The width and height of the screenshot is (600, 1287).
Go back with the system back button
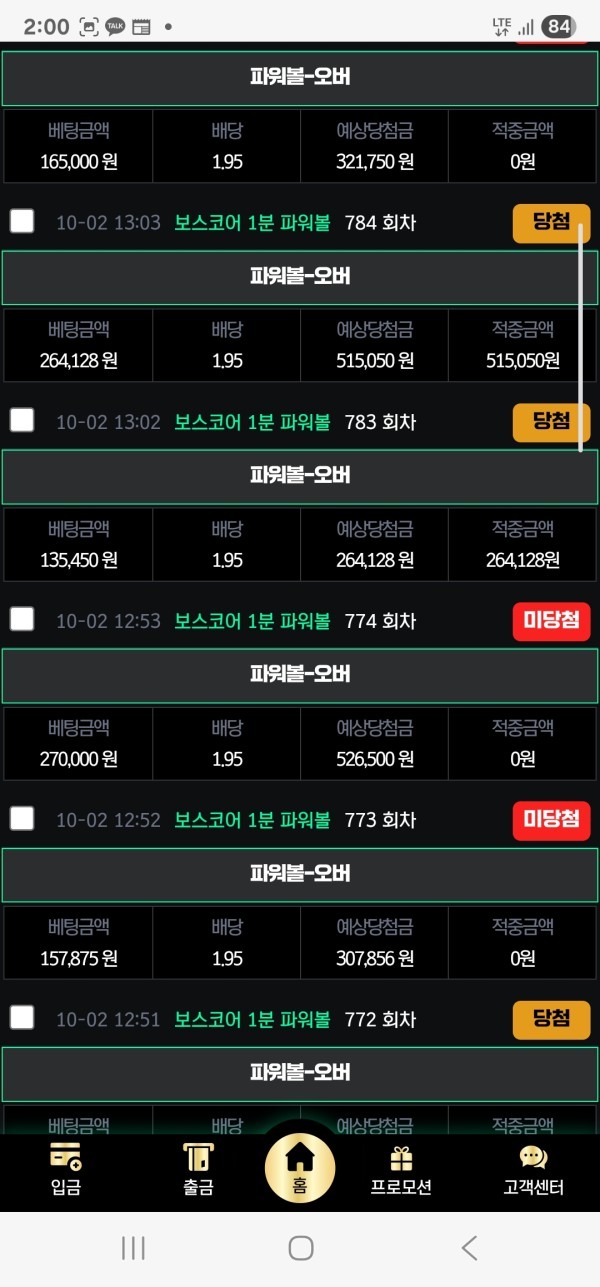tap(468, 1247)
